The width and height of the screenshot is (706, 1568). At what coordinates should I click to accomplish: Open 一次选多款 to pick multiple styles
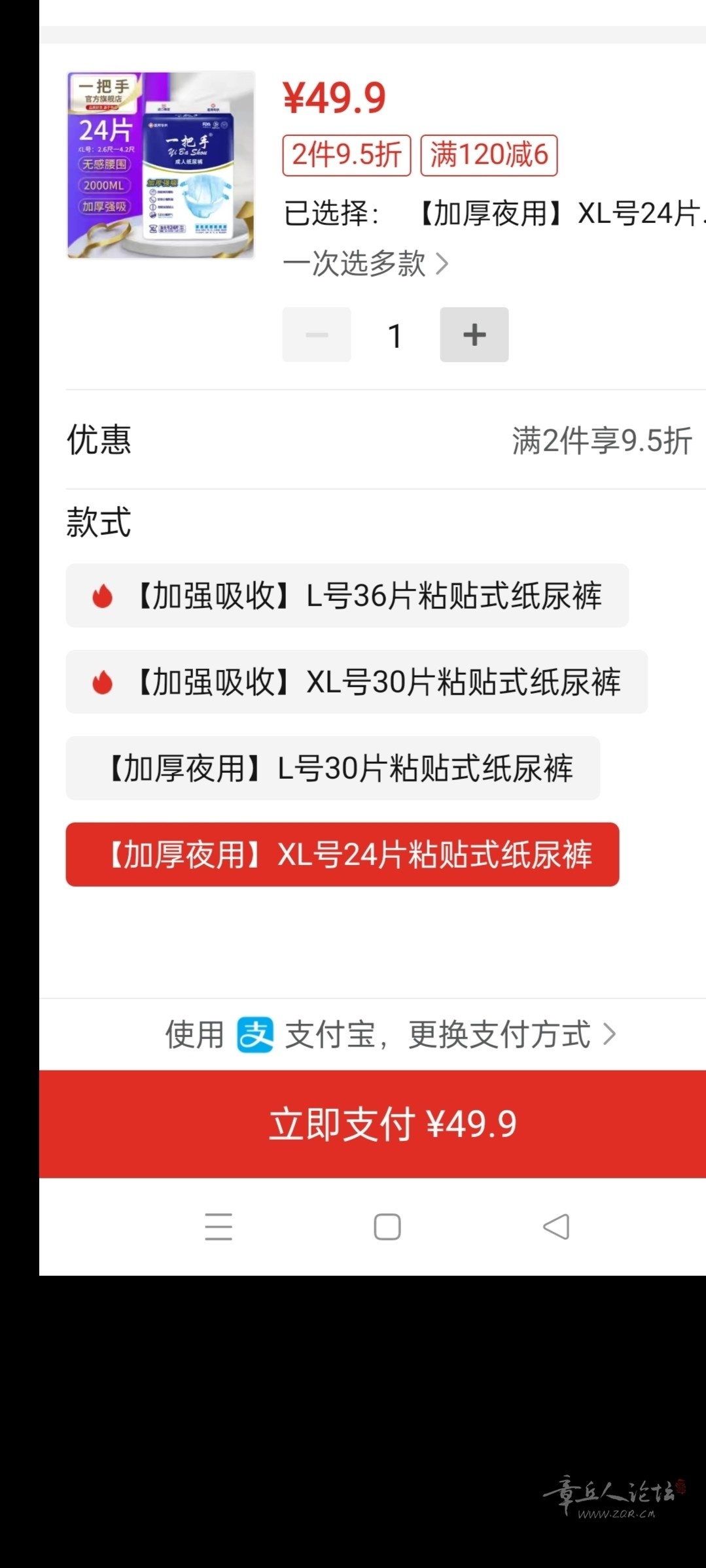[366, 264]
